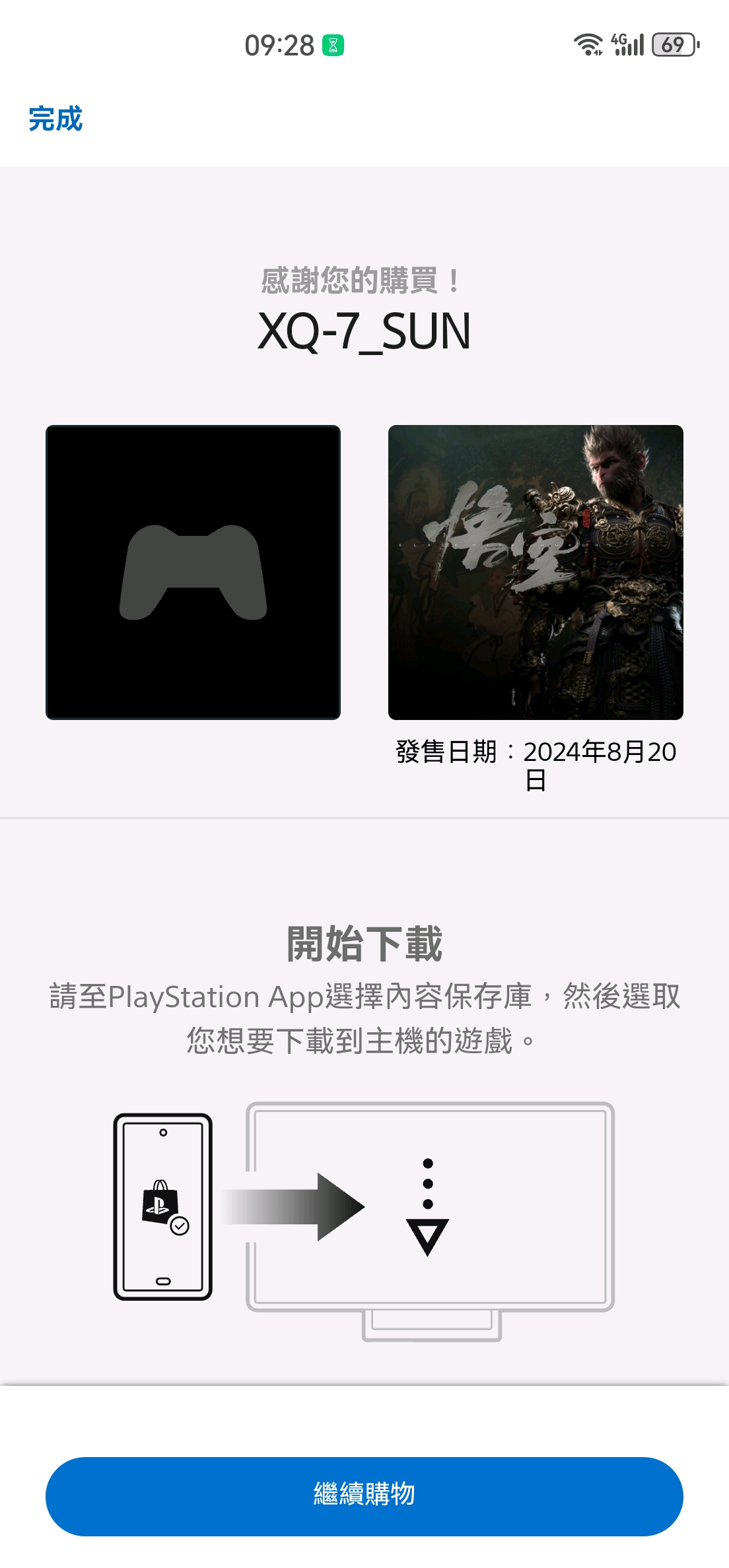The image size is (729, 1568).
Task: Tap 完成 to close the purchase confirmation
Action: 55,119
